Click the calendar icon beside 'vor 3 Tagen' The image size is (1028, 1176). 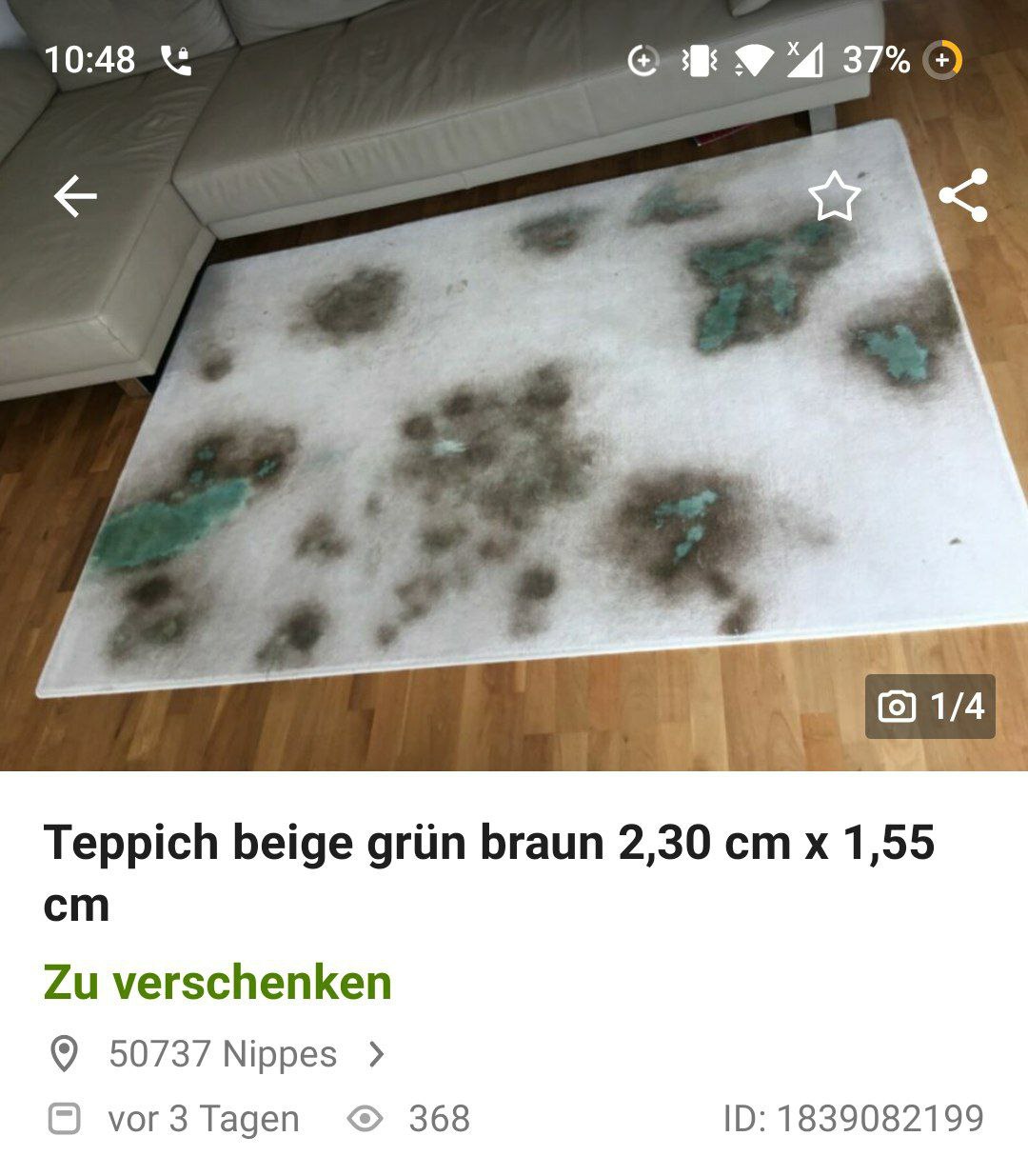63,1118
